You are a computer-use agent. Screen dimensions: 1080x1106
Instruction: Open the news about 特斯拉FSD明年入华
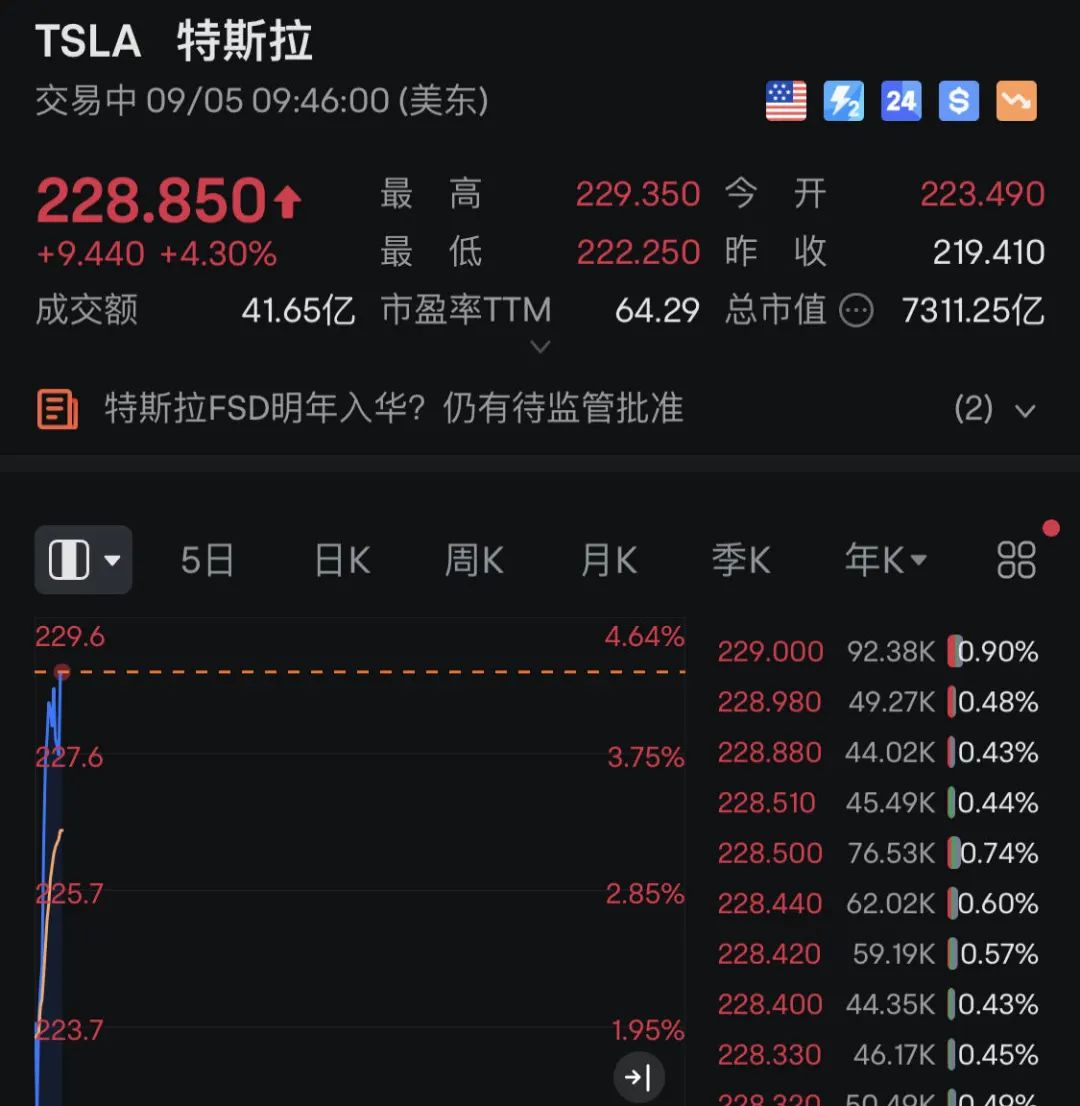pos(394,409)
